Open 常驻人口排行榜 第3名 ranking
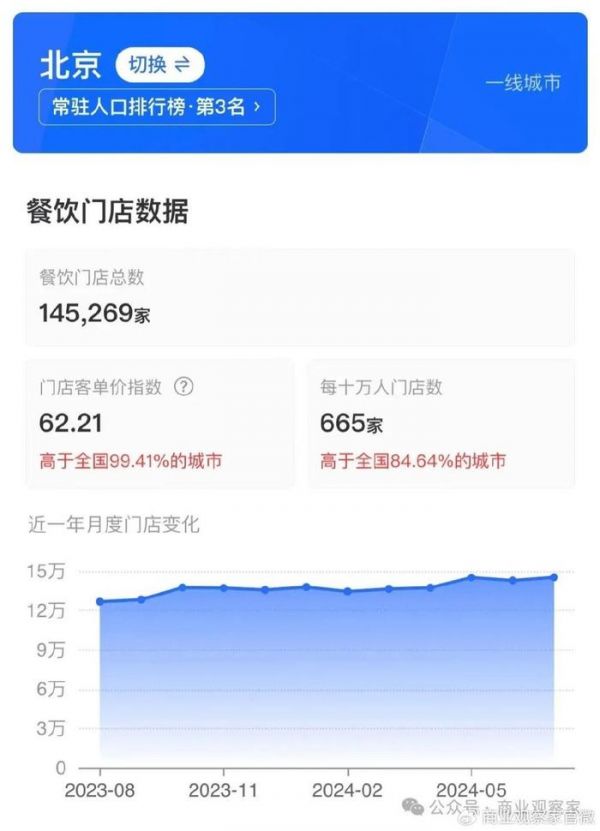Screen dimensions: 600x831 [156, 106]
